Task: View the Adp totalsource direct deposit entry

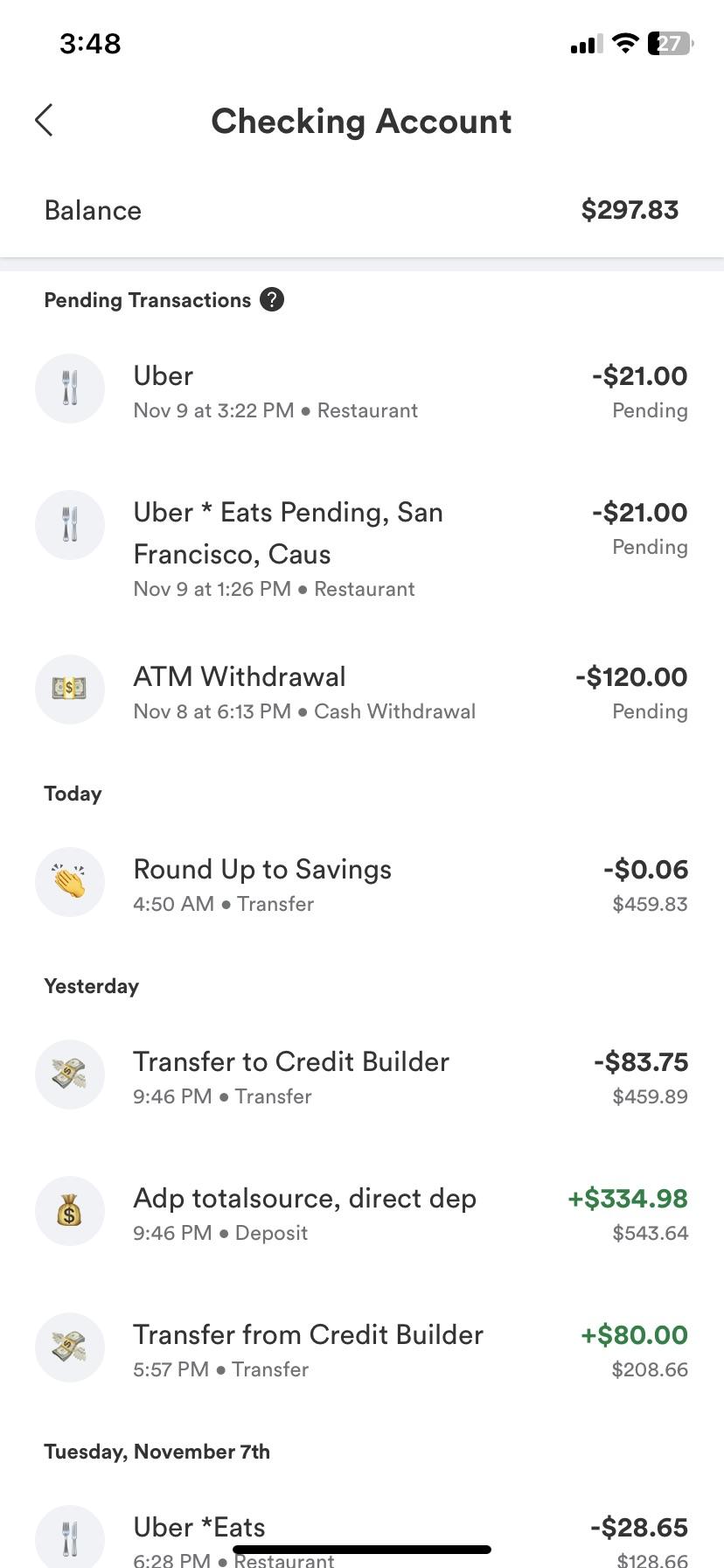Action: point(362,1211)
